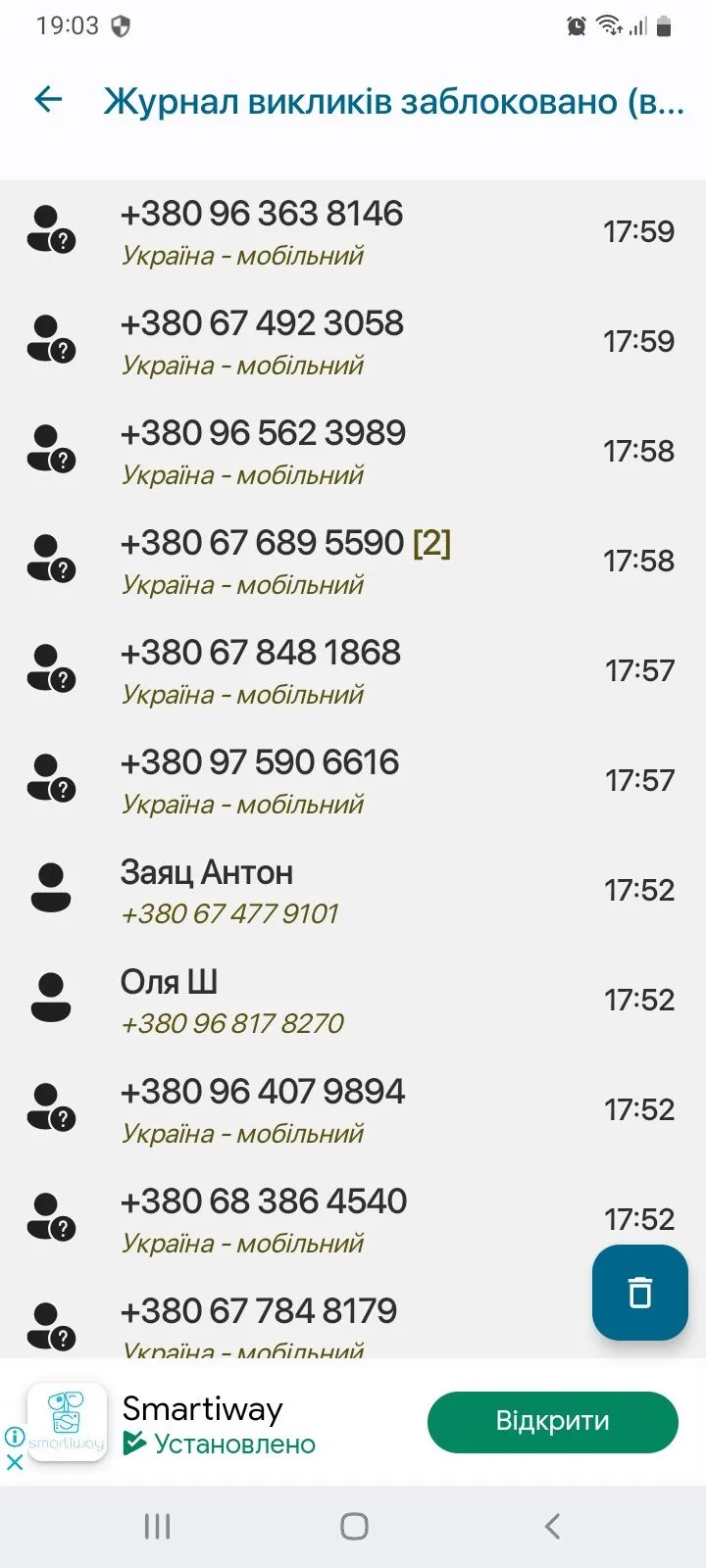Clear the blocked call log with trash button
The image size is (706, 1568).
[x=639, y=1292]
